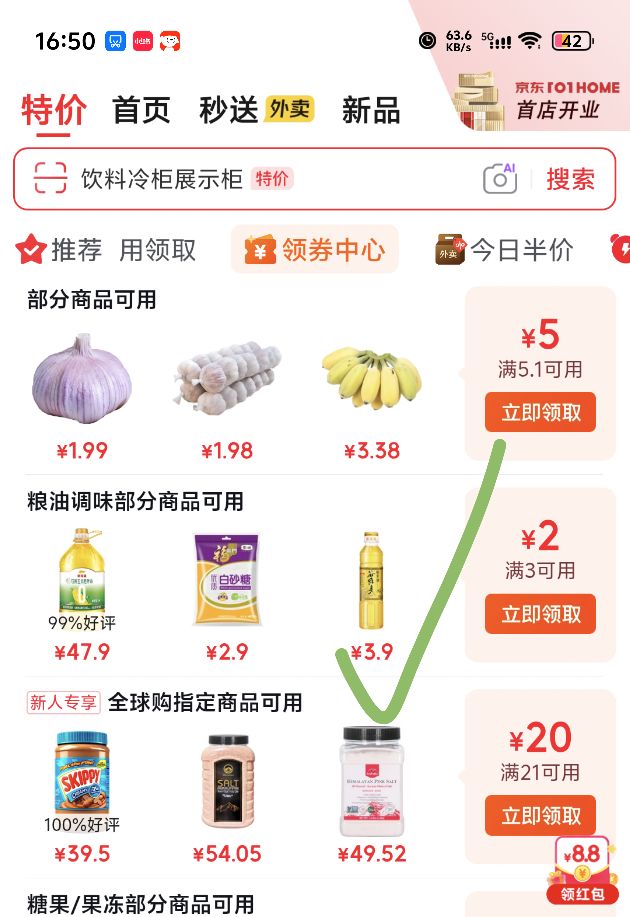Open the 白砂糖 product priced ¥2.9
Image resolution: width=630 pixels, height=917 pixels.
pyautogui.click(x=227, y=595)
